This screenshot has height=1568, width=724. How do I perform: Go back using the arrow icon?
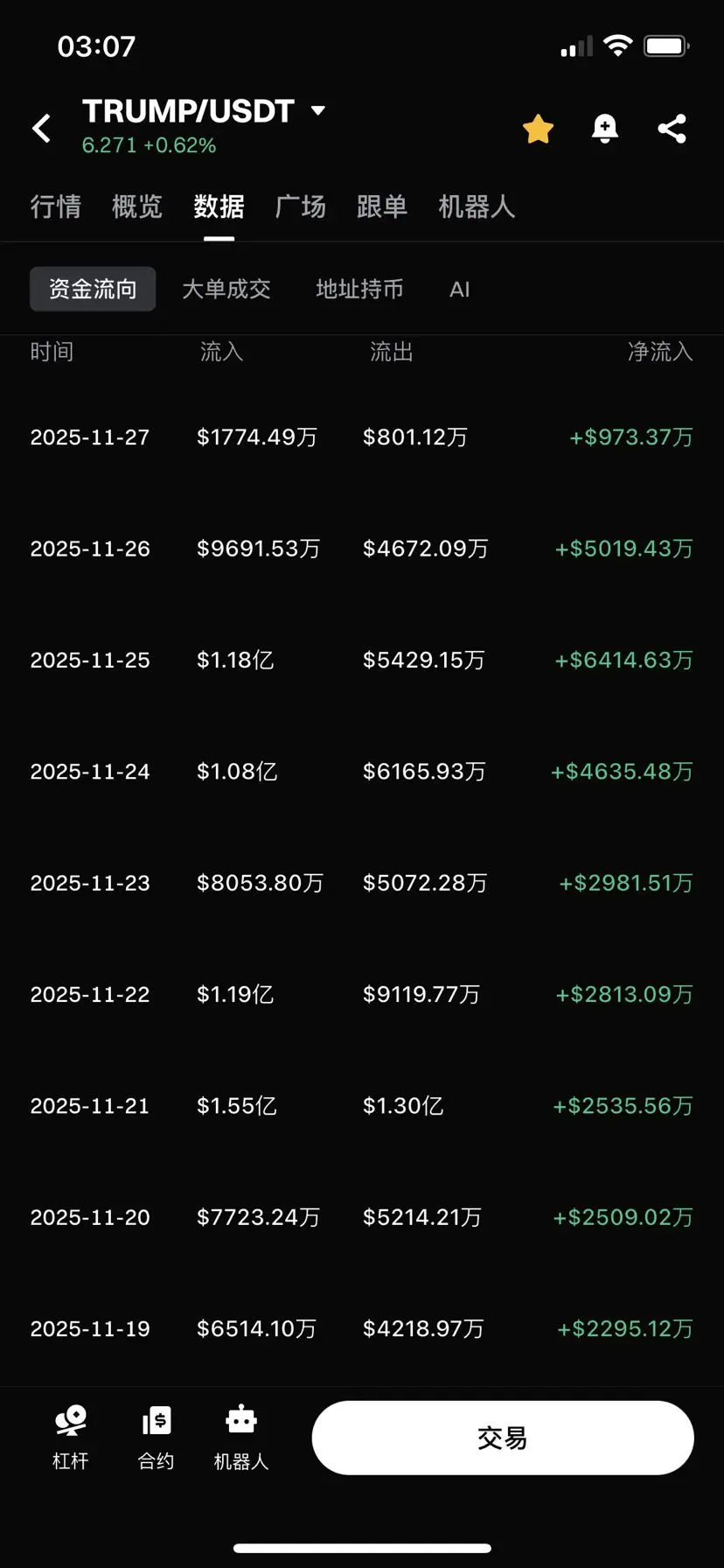41,129
